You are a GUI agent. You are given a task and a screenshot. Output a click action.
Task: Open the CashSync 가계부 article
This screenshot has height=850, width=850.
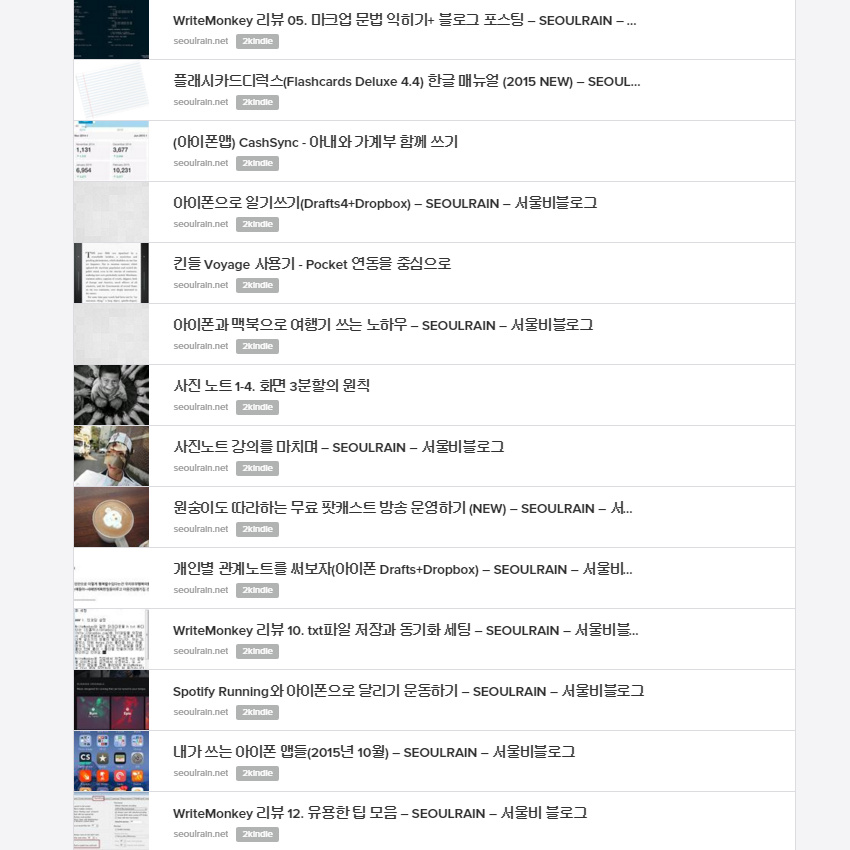(x=315, y=142)
